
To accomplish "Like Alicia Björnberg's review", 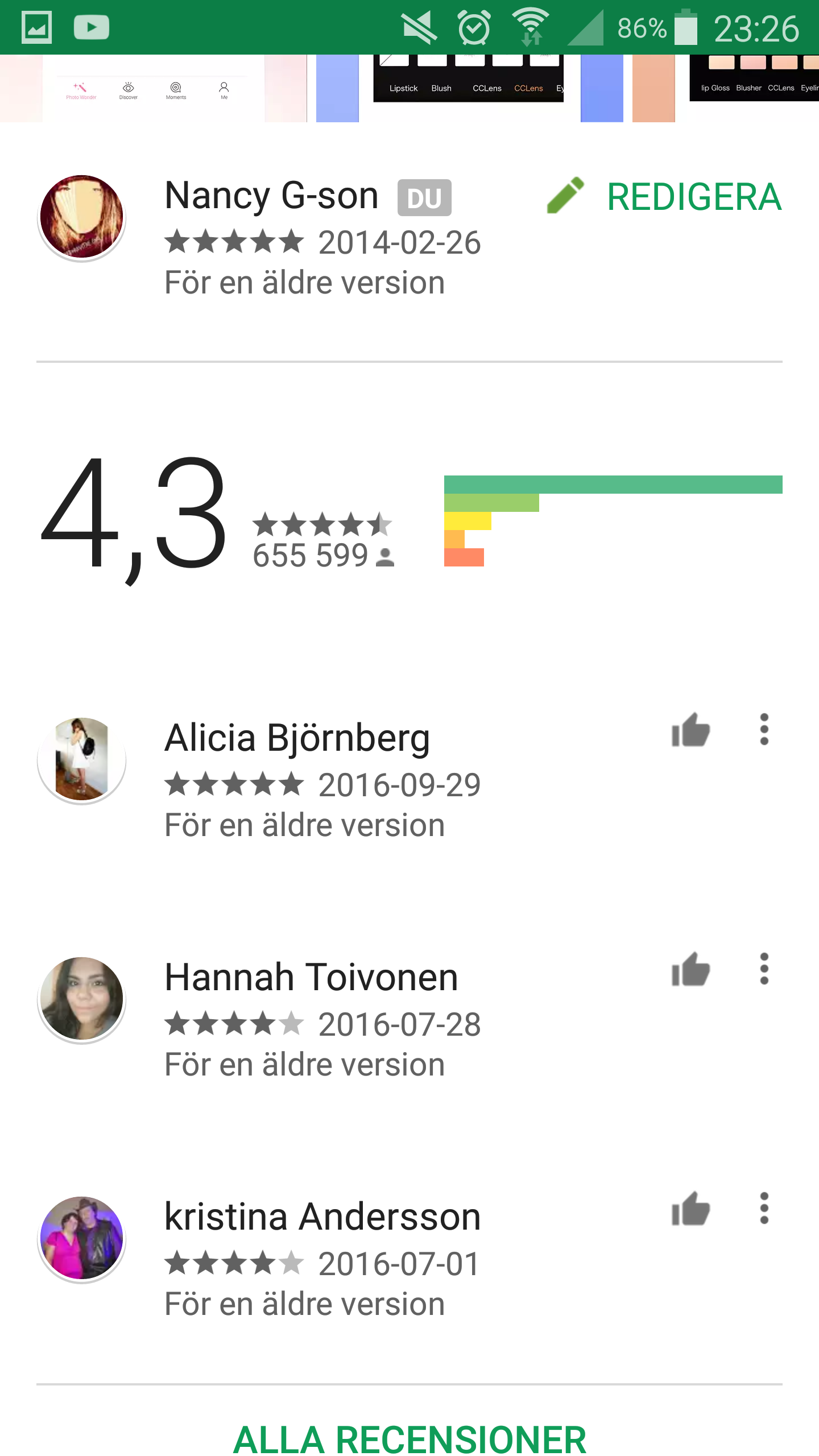I will pyautogui.click(x=690, y=730).
